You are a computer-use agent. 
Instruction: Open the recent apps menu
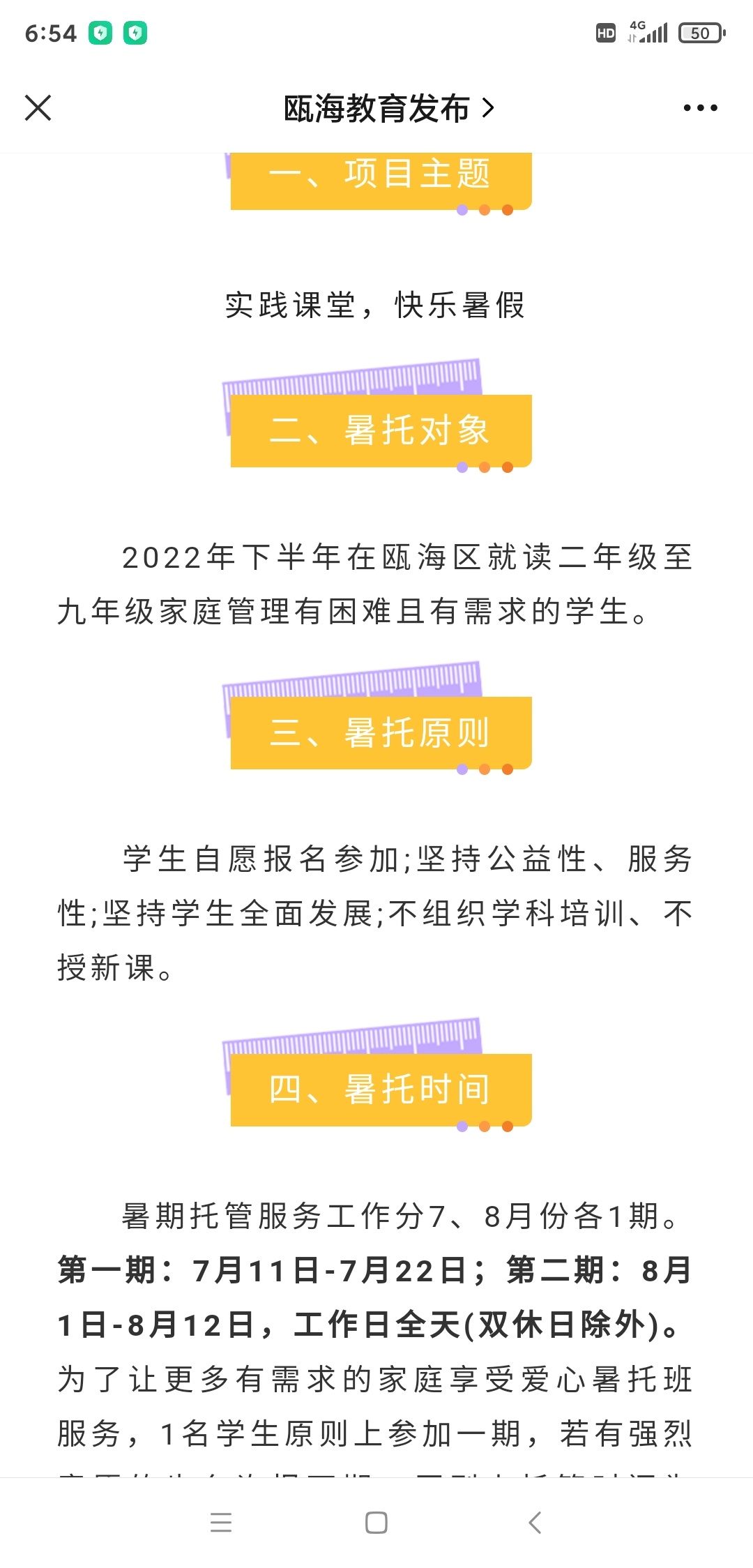pos(221,1522)
